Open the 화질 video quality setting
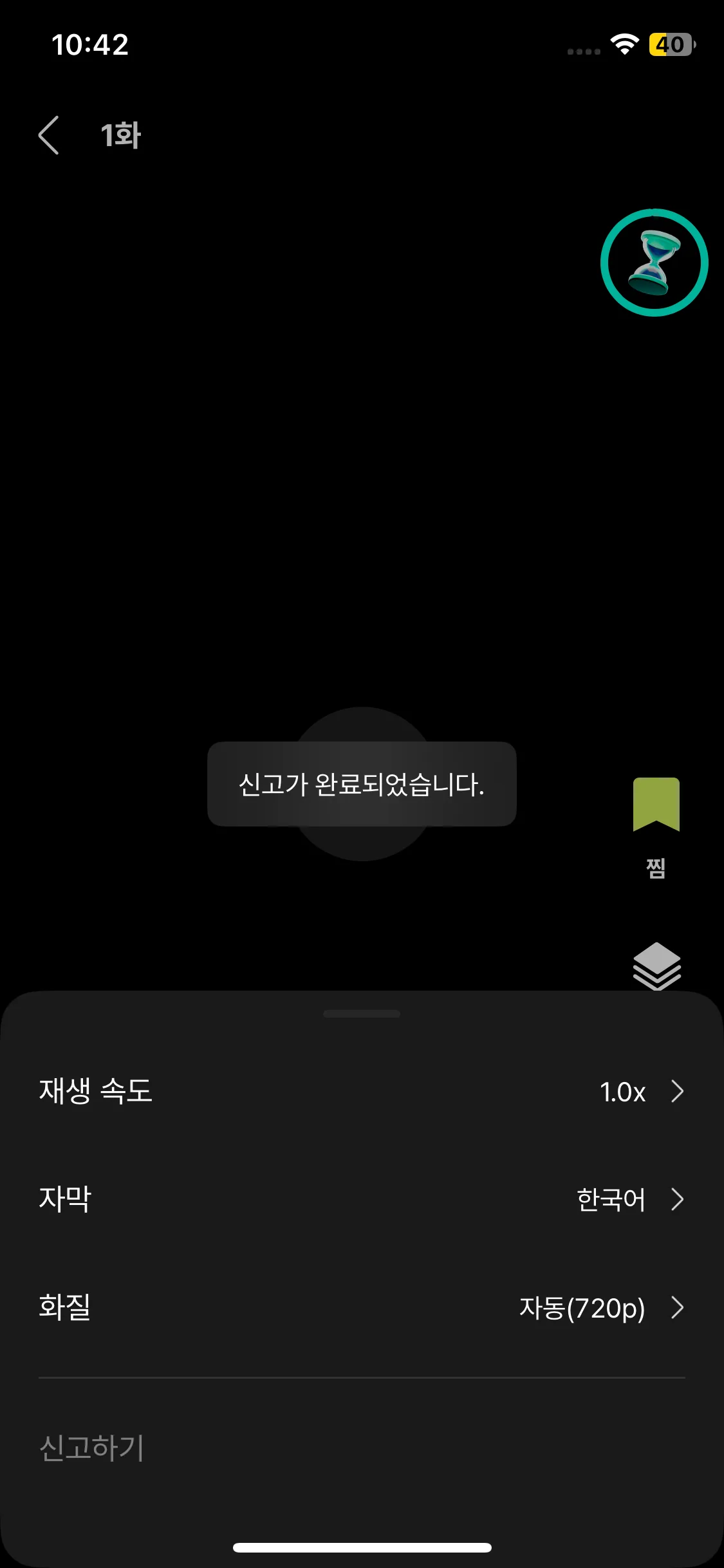 pyautogui.click(x=362, y=1307)
